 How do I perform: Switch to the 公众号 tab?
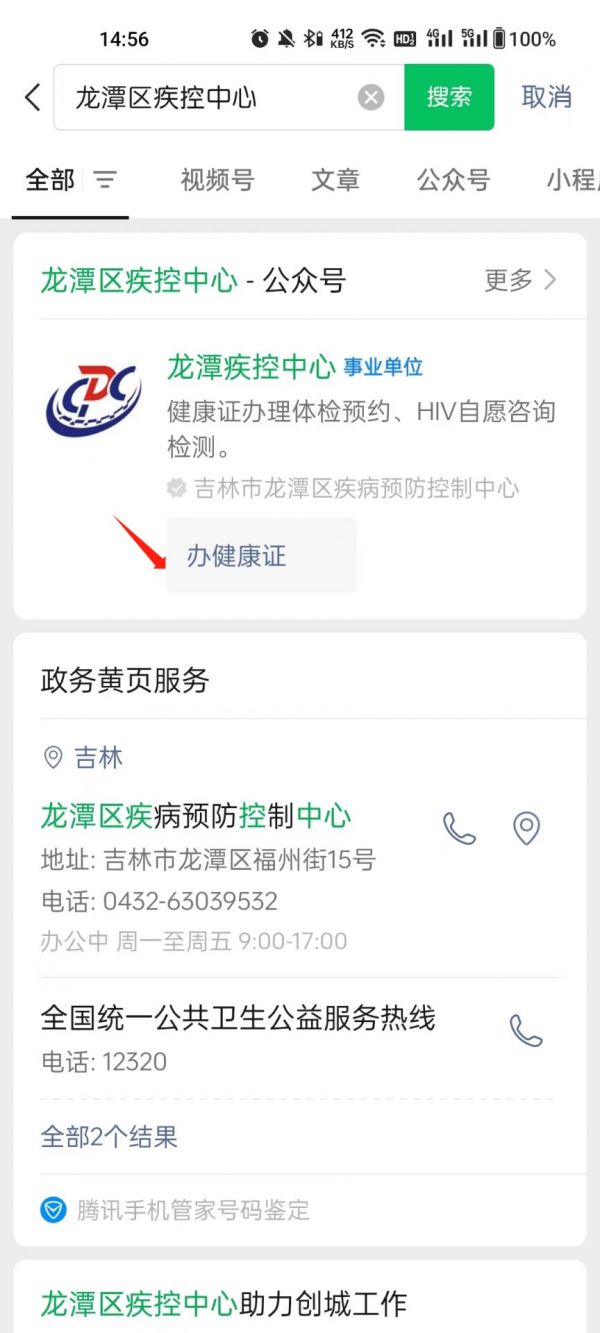[x=453, y=180]
